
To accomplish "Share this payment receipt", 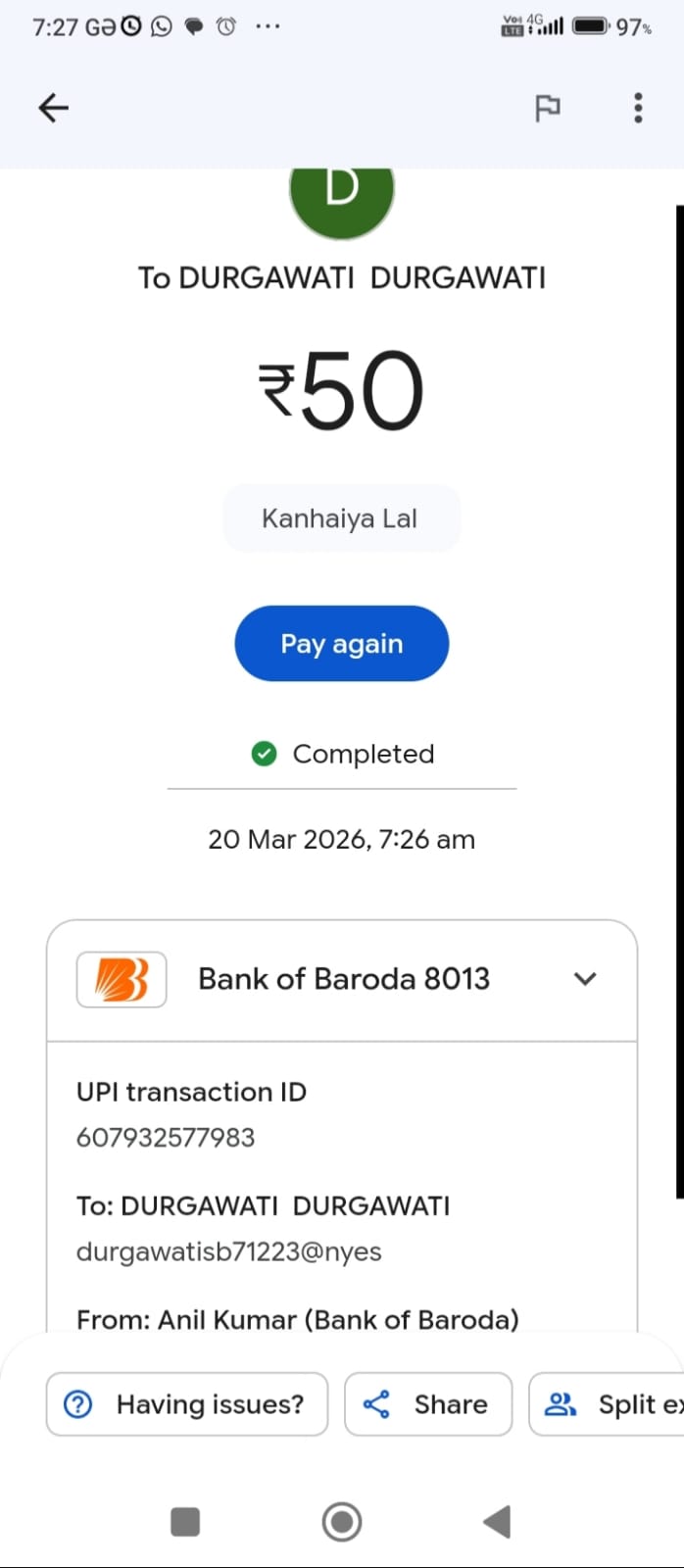I will (x=427, y=1404).
